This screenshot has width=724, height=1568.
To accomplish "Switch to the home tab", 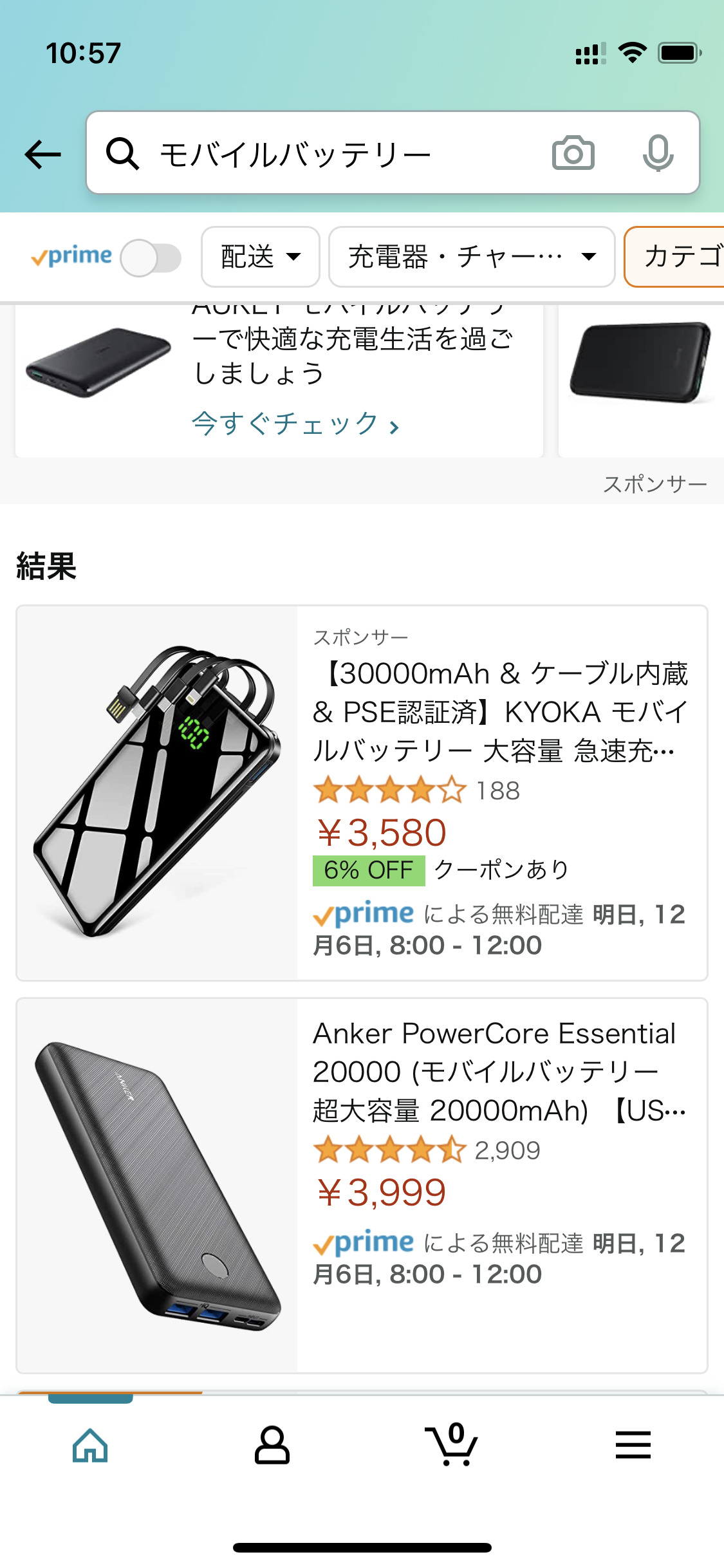I will point(90,1446).
